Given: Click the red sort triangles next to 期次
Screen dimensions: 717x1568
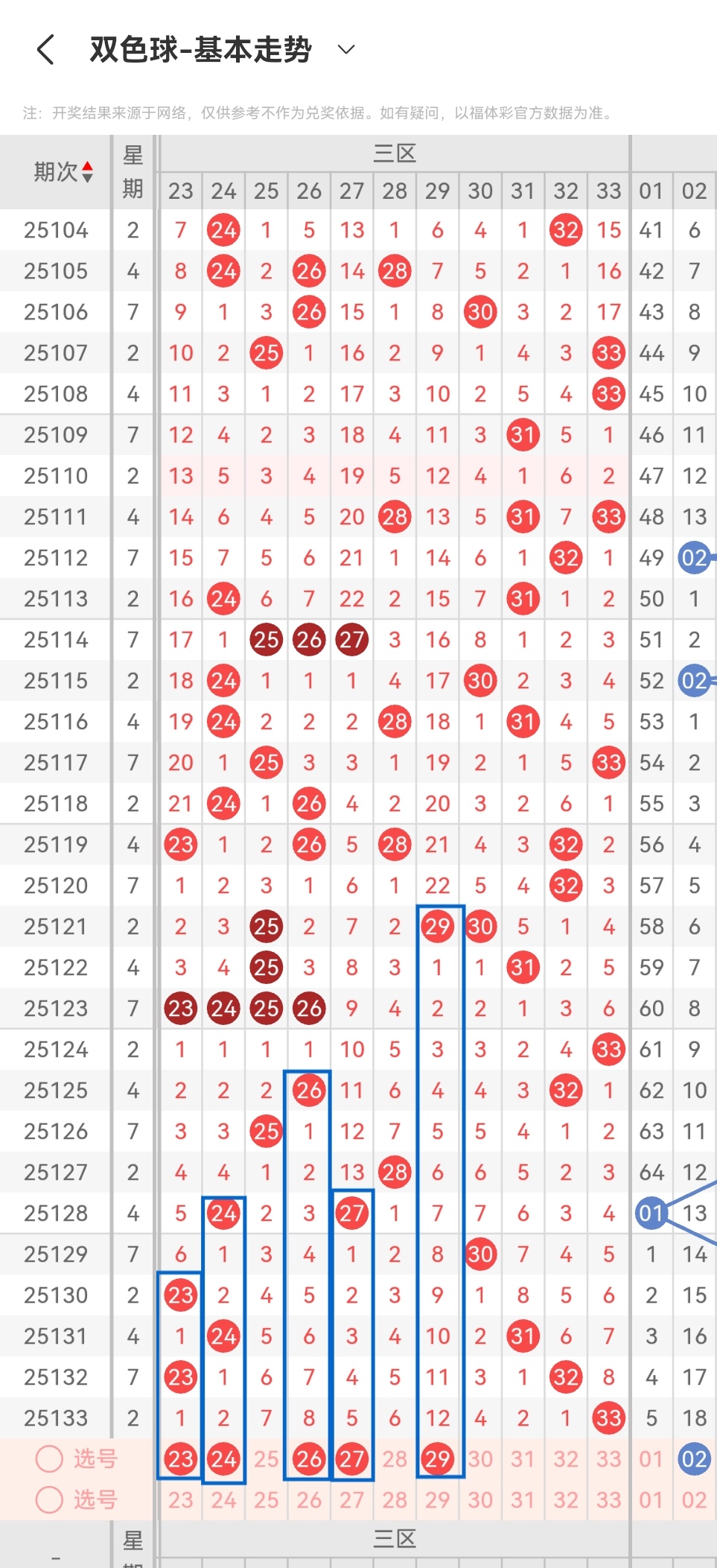Looking at the screenshot, I should 87,170.
